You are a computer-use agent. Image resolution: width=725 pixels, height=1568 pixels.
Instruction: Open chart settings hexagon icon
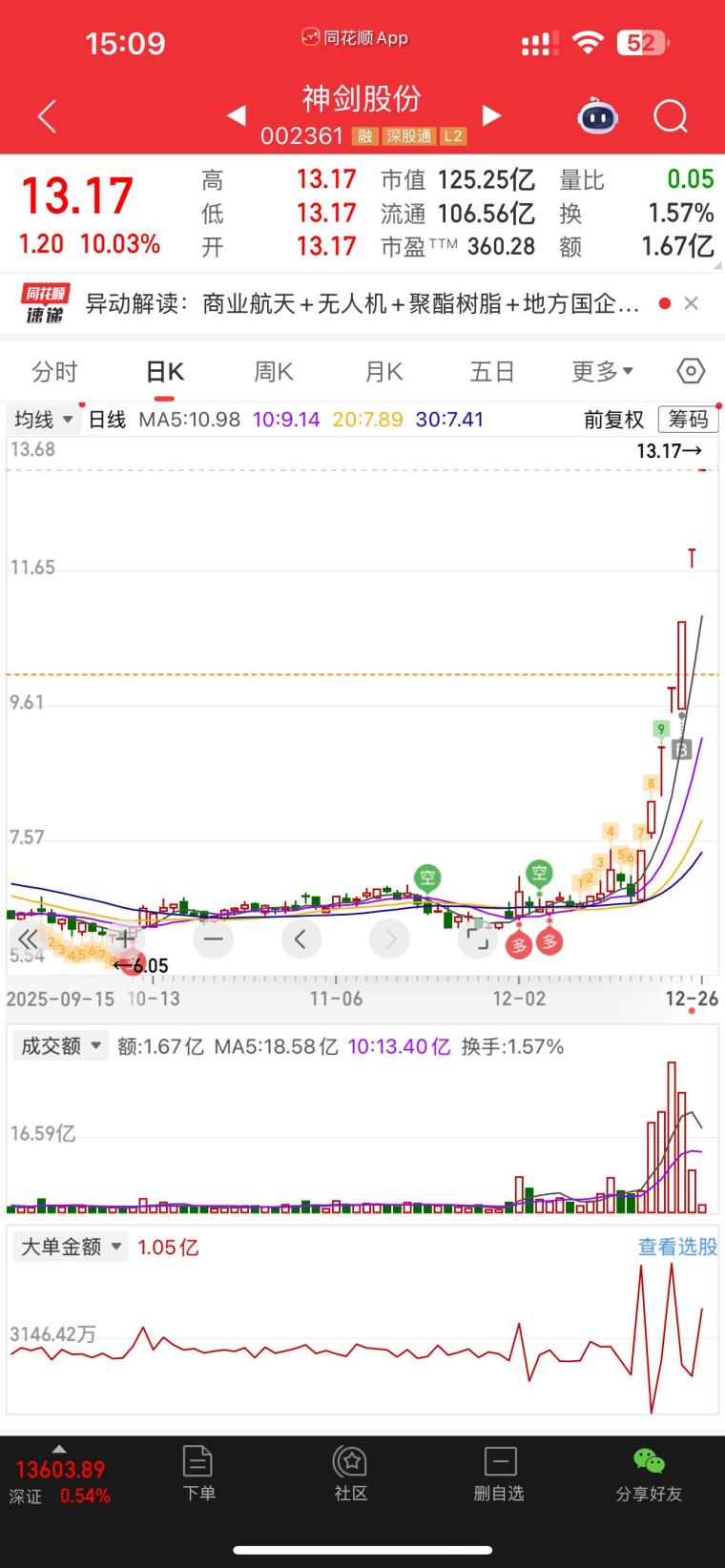pyautogui.click(x=691, y=371)
